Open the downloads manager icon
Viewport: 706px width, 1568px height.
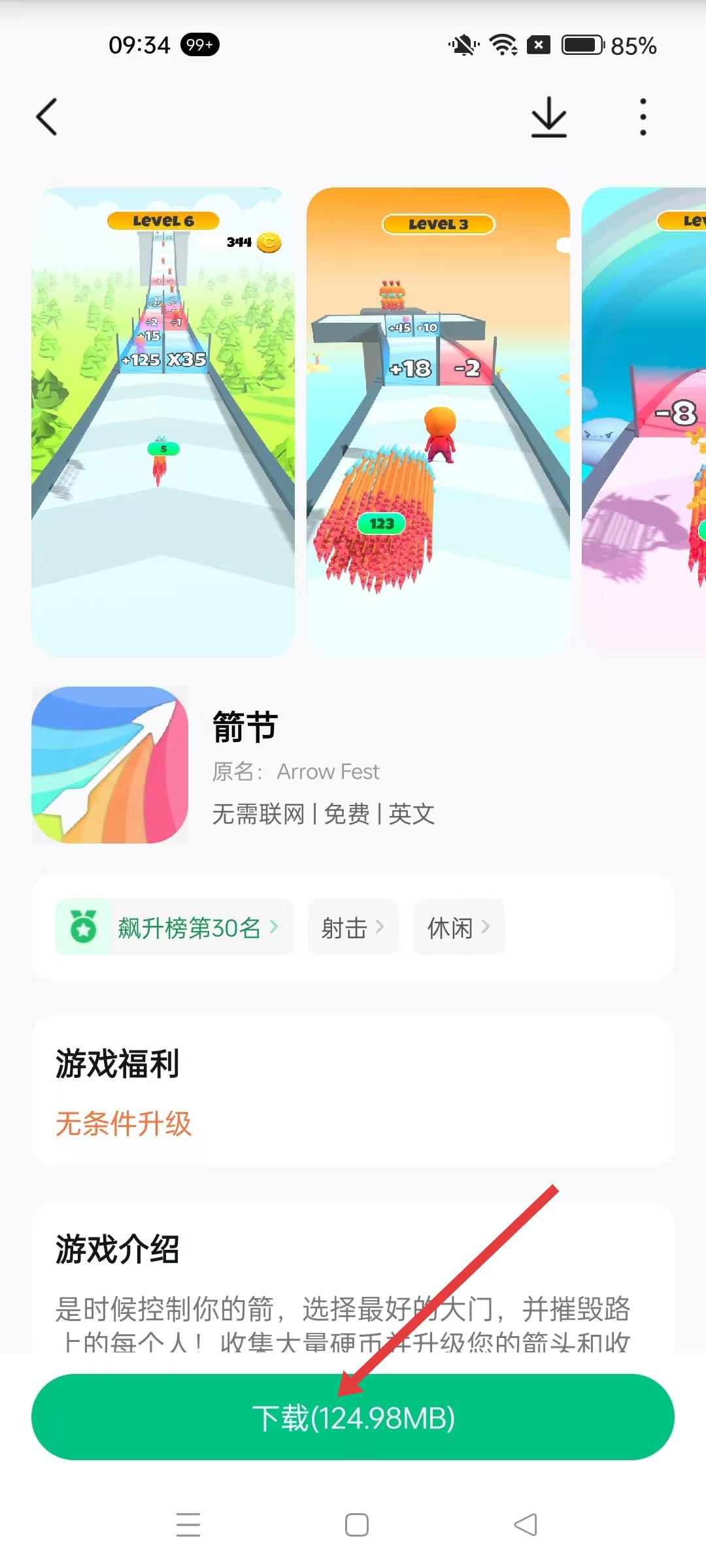(x=548, y=118)
